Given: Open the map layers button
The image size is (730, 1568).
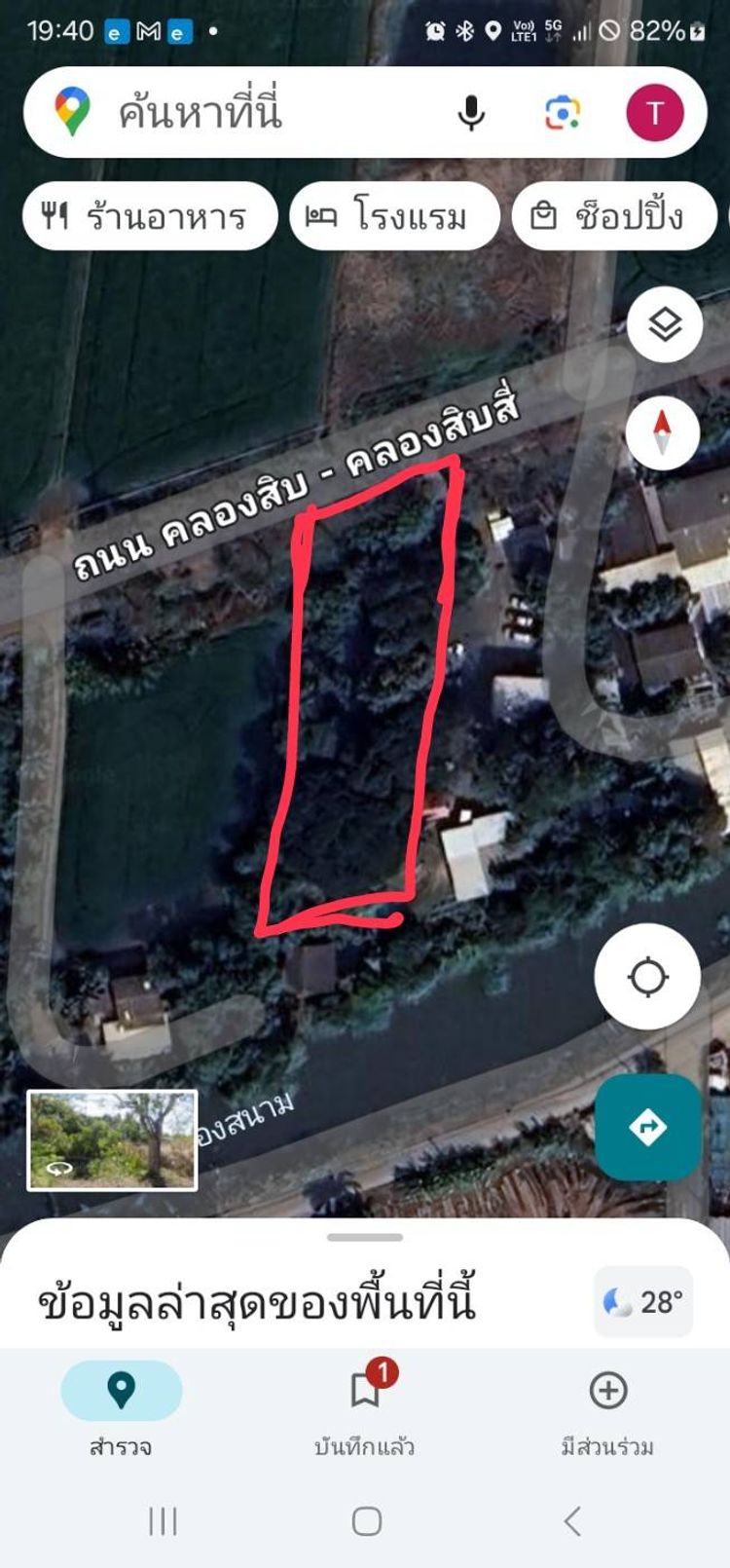Looking at the screenshot, I should (x=665, y=324).
